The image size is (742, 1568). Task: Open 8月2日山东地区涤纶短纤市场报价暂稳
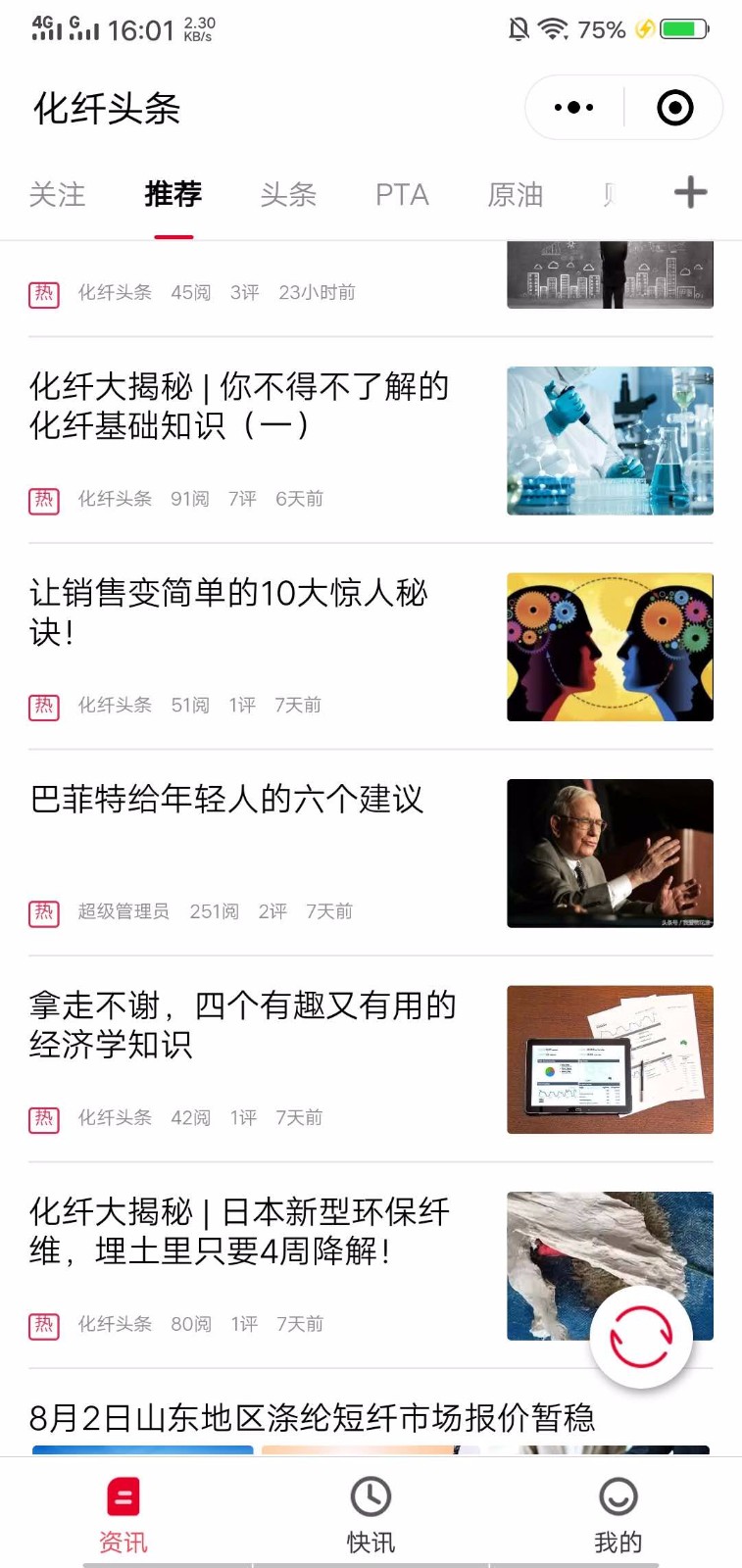pyautogui.click(x=312, y=1417)
